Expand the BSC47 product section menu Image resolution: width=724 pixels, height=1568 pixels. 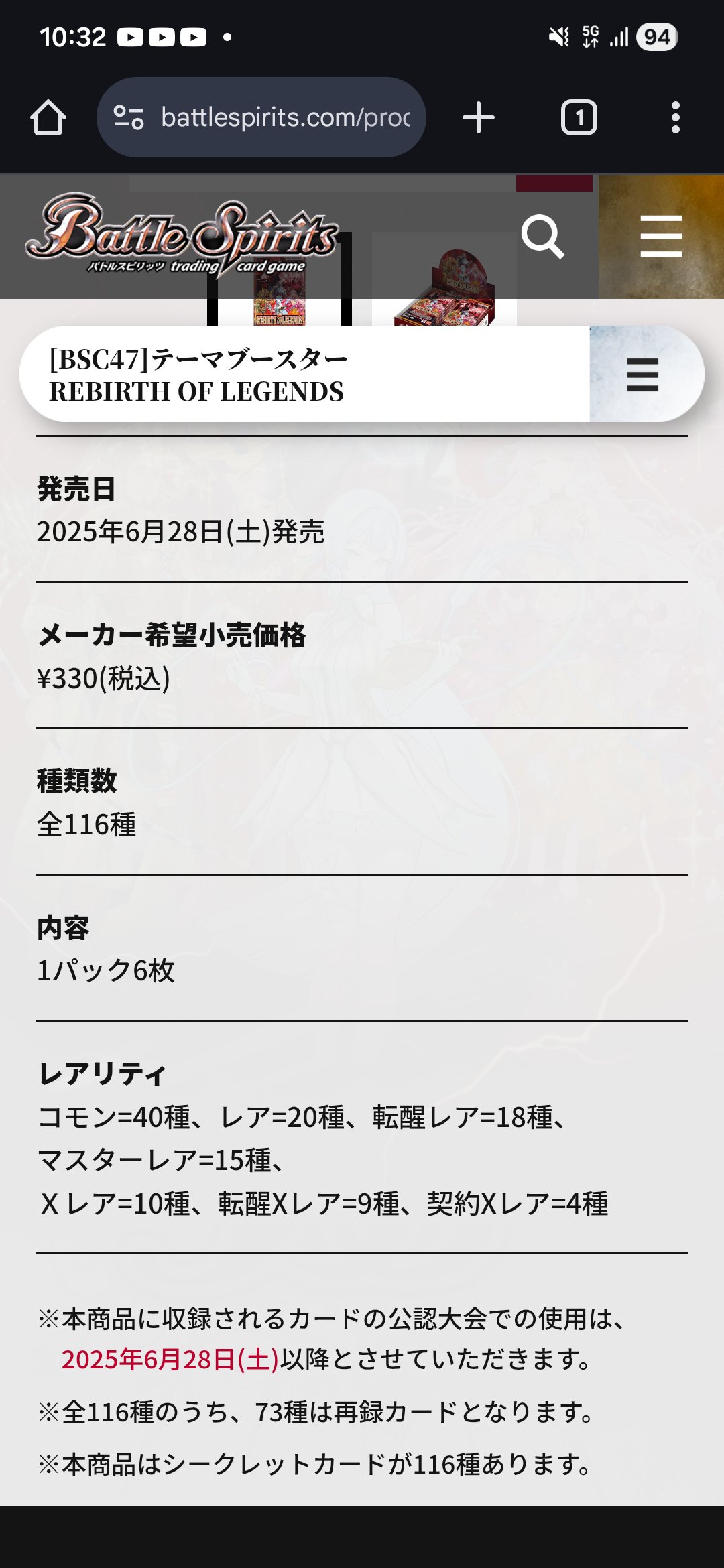642,375
